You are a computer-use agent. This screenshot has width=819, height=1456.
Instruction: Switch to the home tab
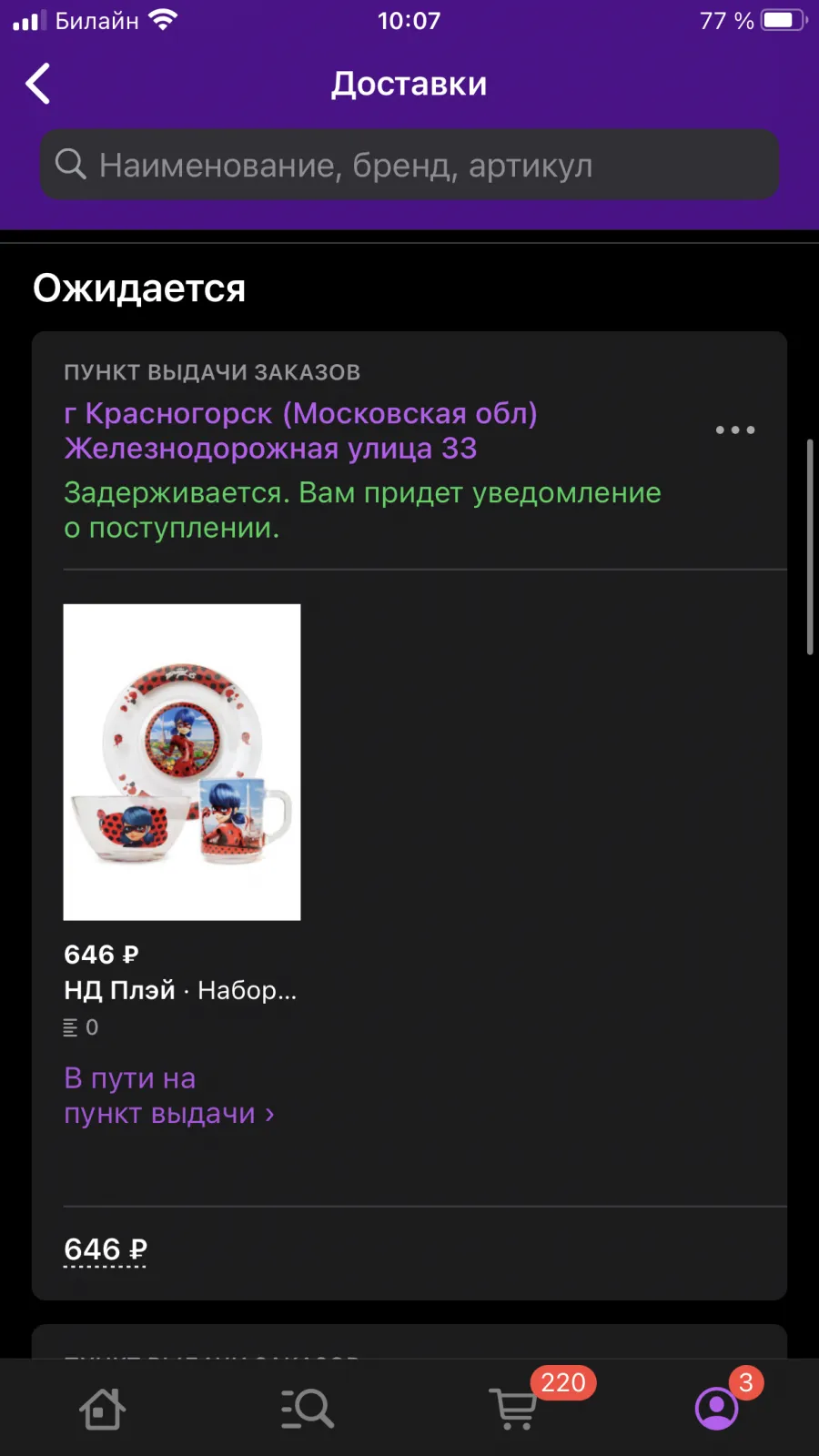pyautogui.click(x=102, y=1408)
